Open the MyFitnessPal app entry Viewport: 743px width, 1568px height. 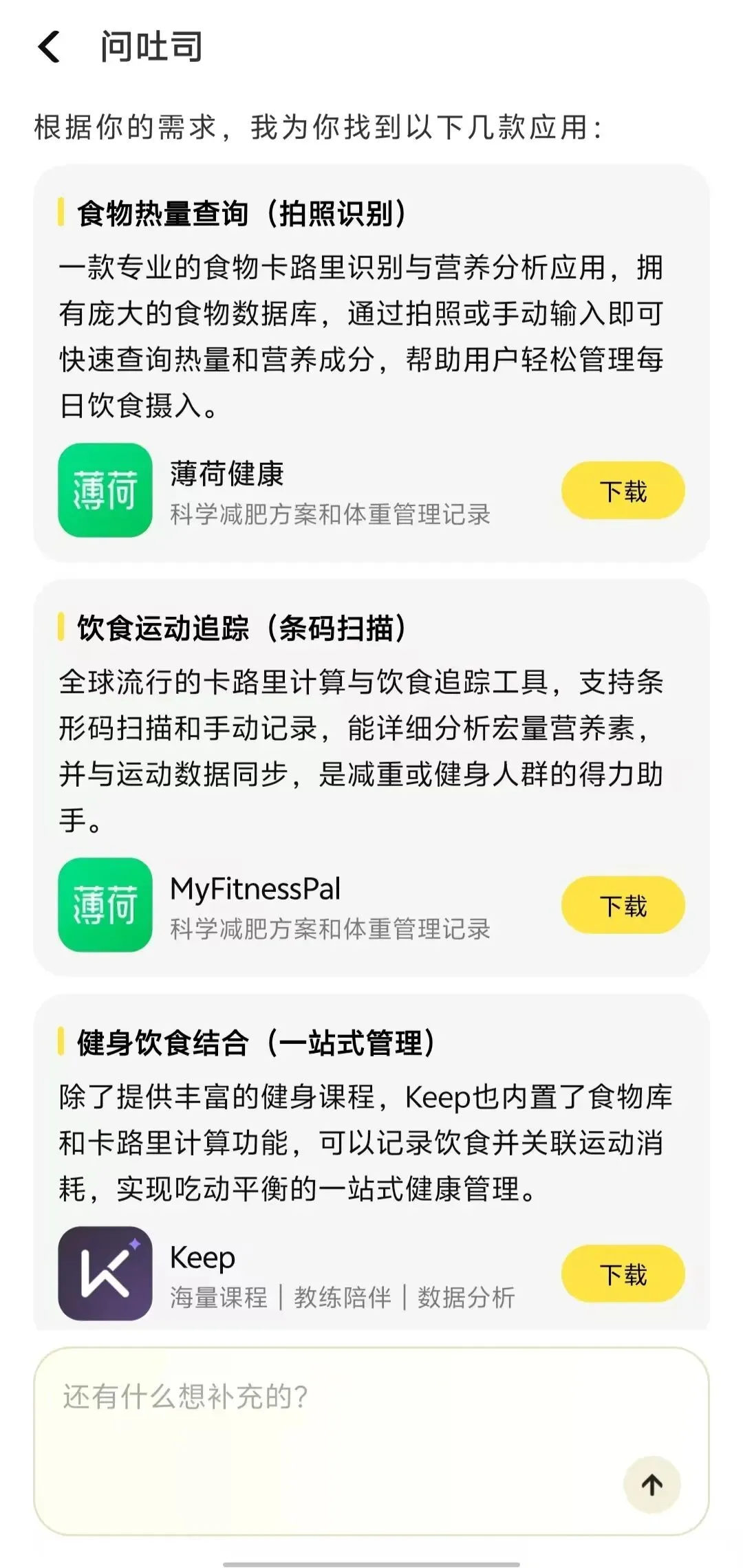pos(275,905)
